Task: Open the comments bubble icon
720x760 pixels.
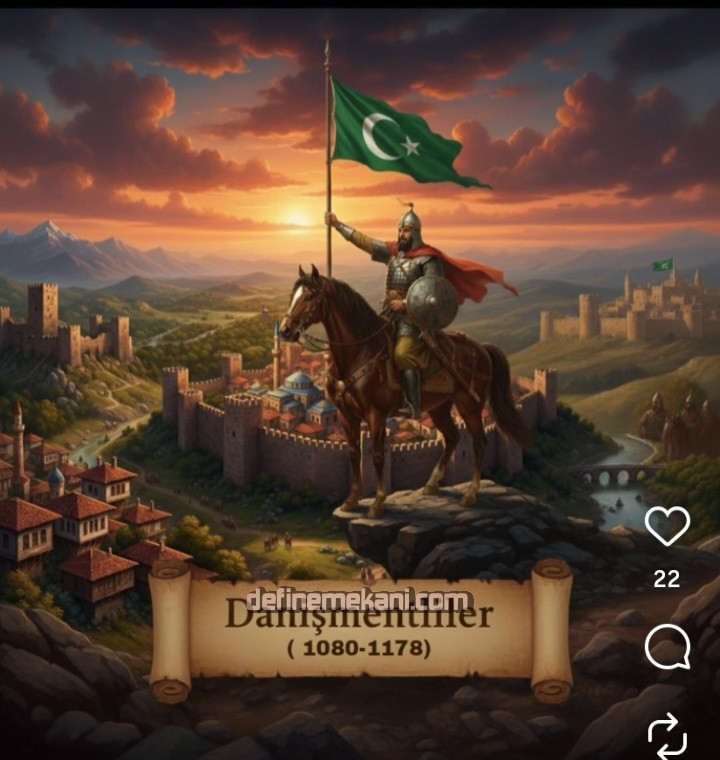Action: click(667, 647)
